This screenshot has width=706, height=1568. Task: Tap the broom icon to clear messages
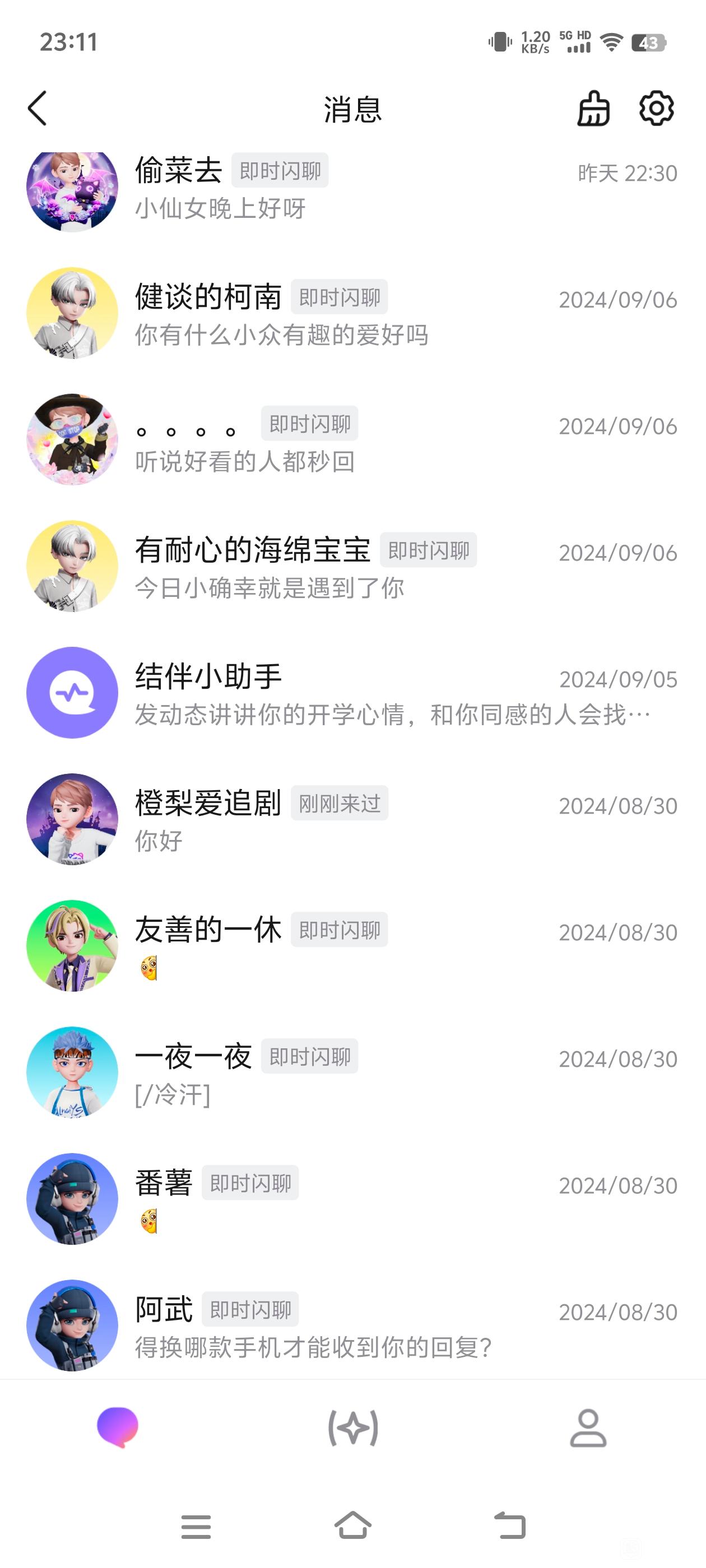pyautogui.click(x=593, y=109)
